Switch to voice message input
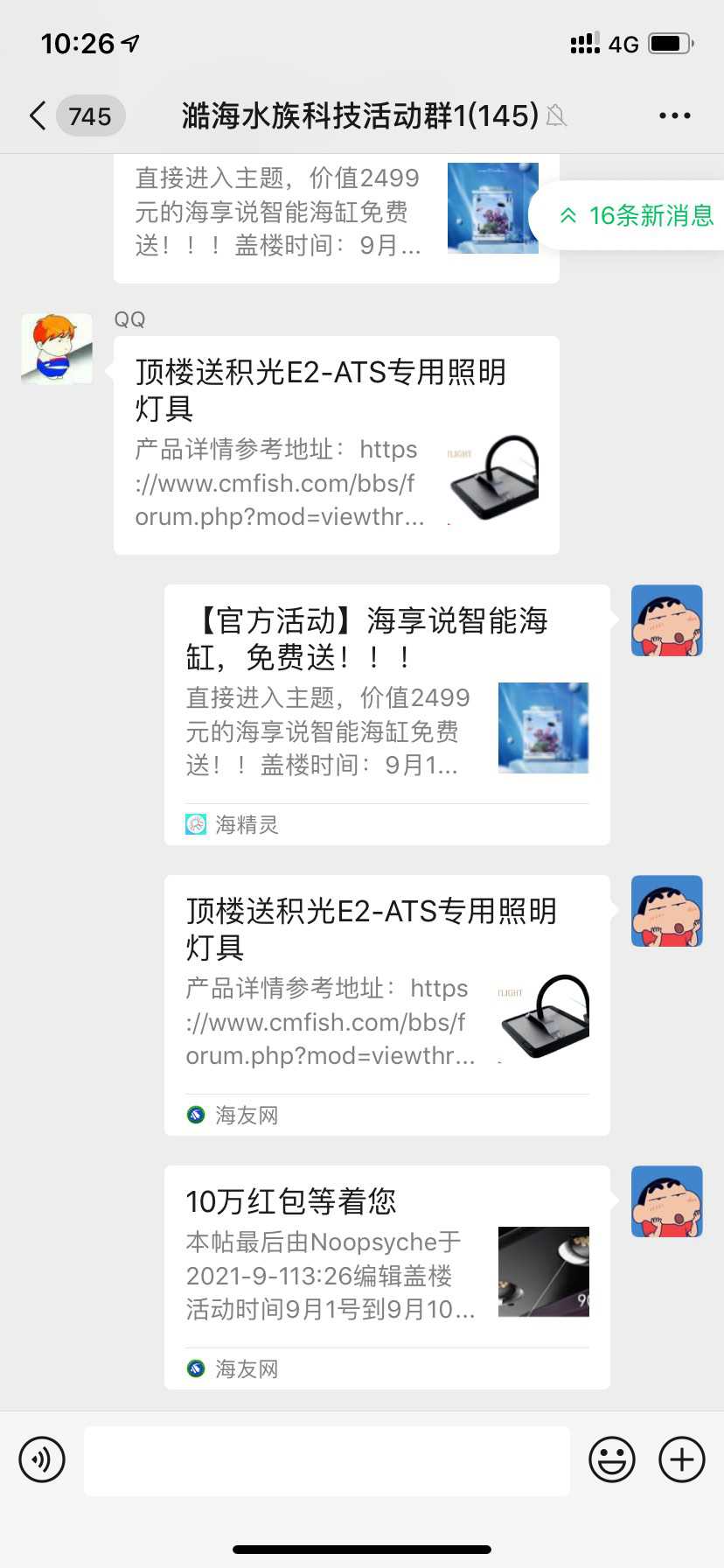724x1568 pixels. (x=42, y=1459)
